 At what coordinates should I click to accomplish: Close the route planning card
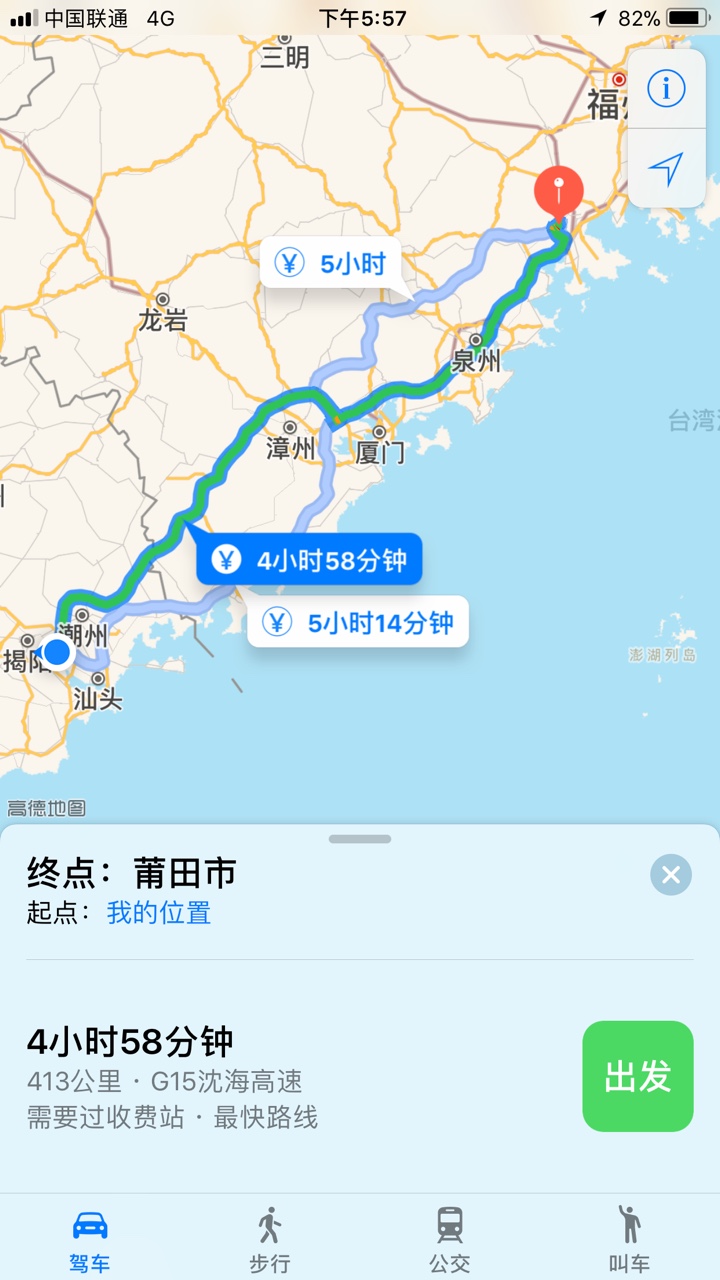670,875
